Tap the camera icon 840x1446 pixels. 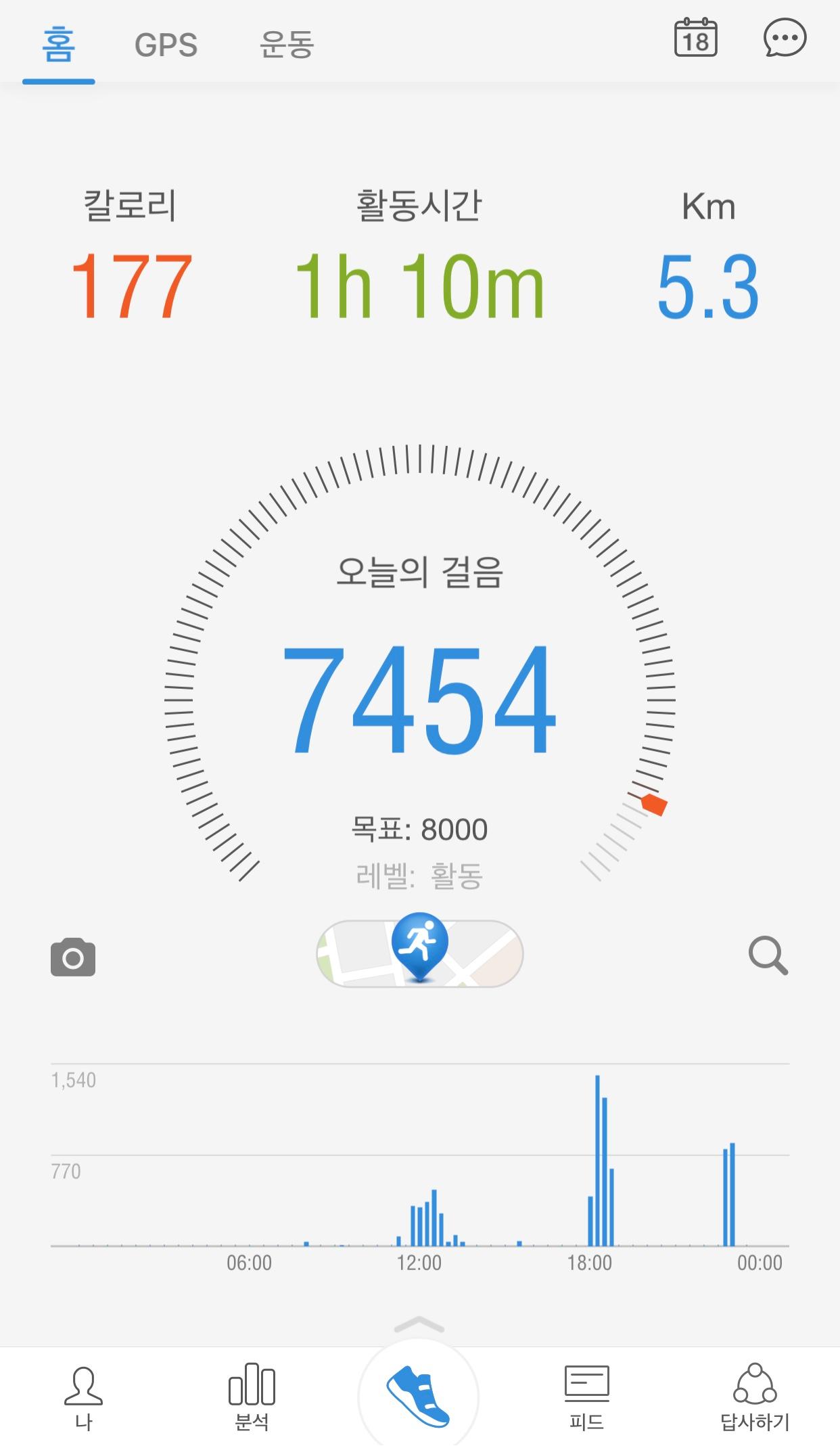[x=73, y=957]
